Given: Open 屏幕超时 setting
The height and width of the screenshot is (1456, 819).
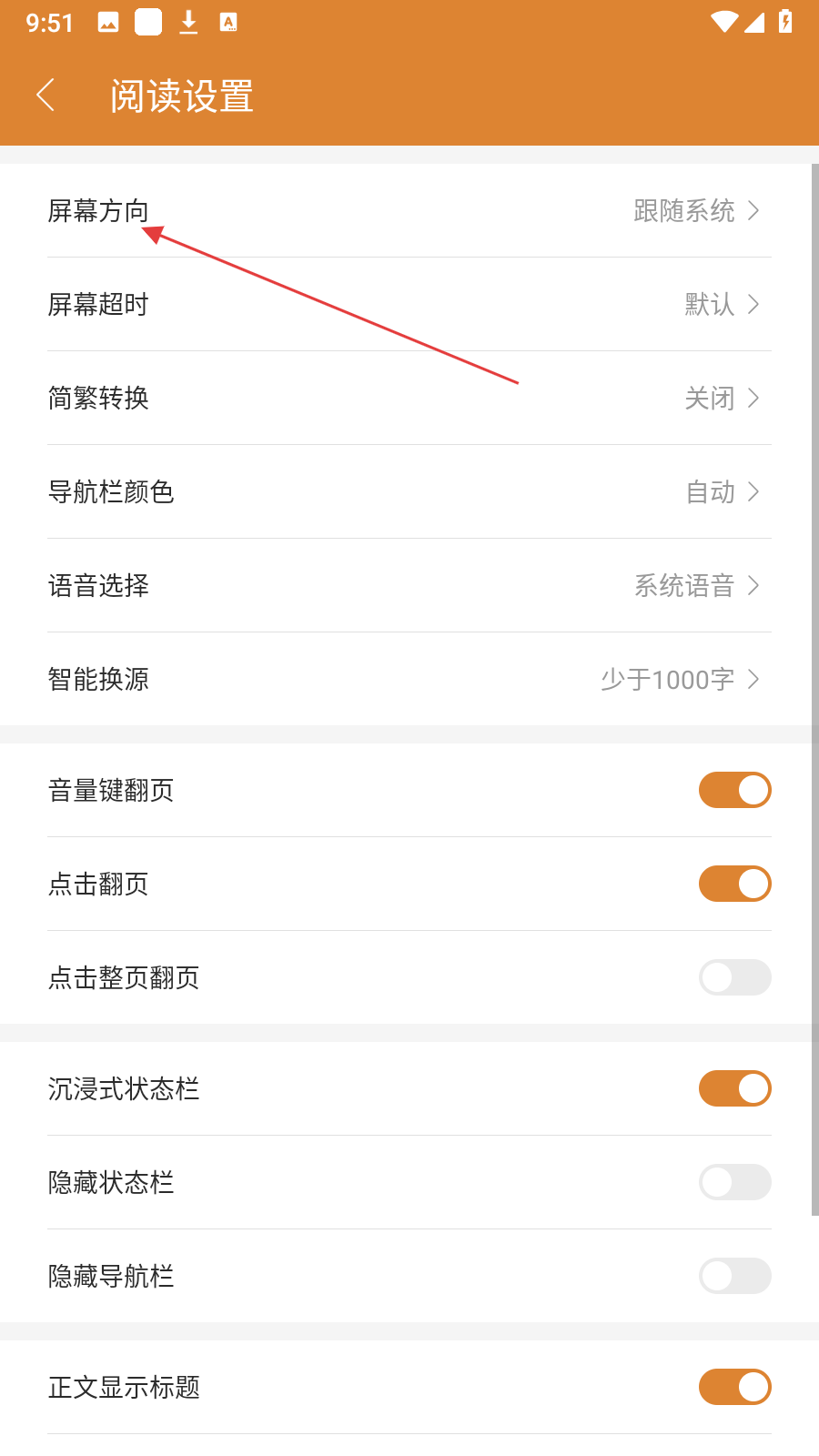Looking at the screenshot, I should 409,305.
